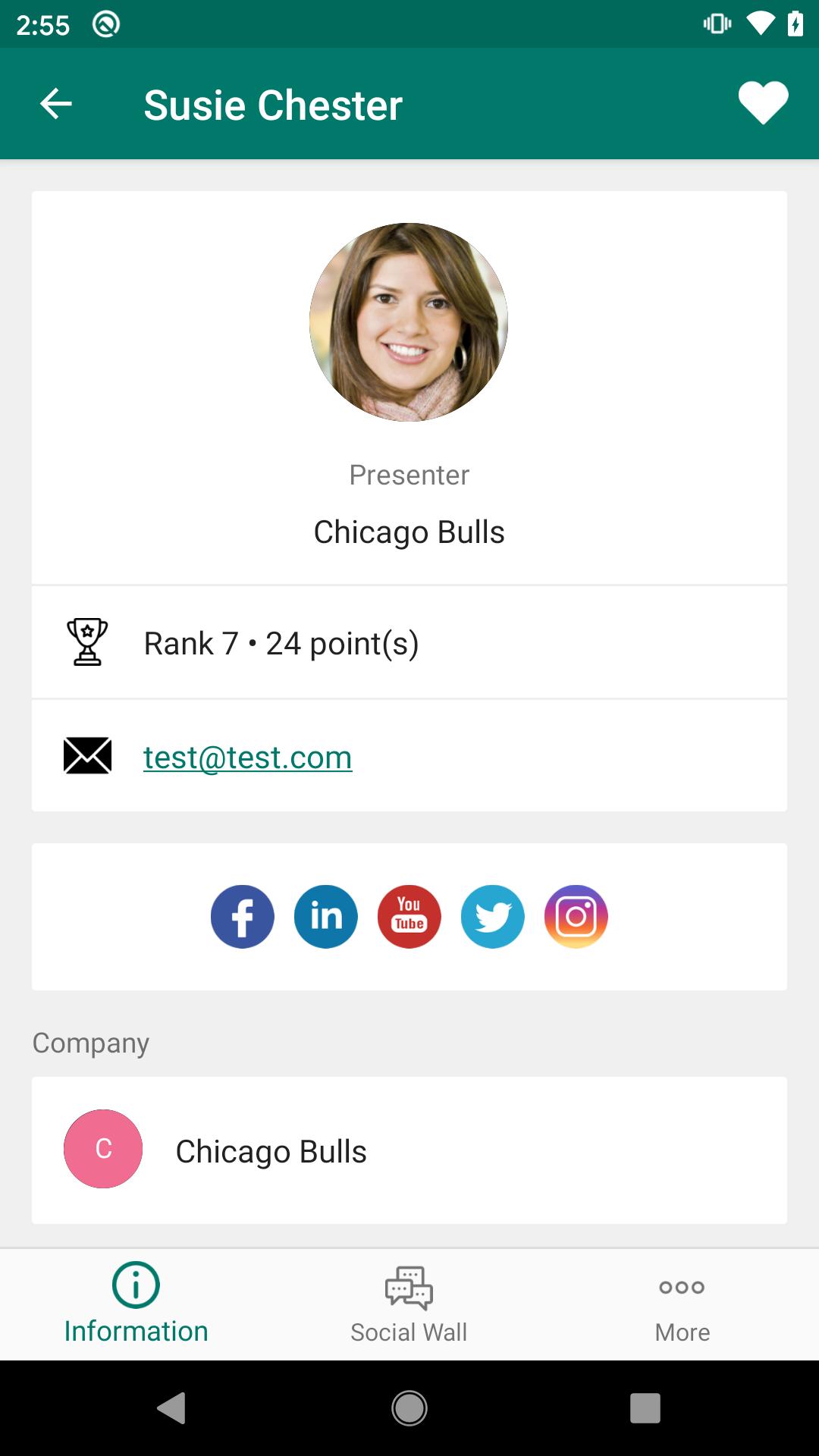Open the Rank 7 leaderboard row
The height and width of the screenshot is (1456, 819).
point(409,642)
